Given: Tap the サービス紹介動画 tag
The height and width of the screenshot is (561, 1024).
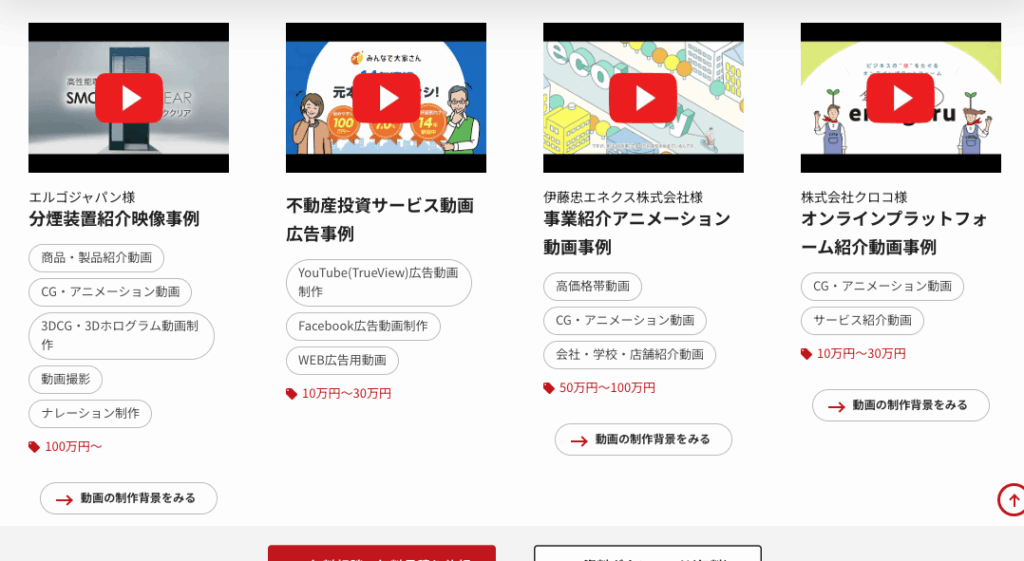Looking at the screenshot, I should coord(862,321).
